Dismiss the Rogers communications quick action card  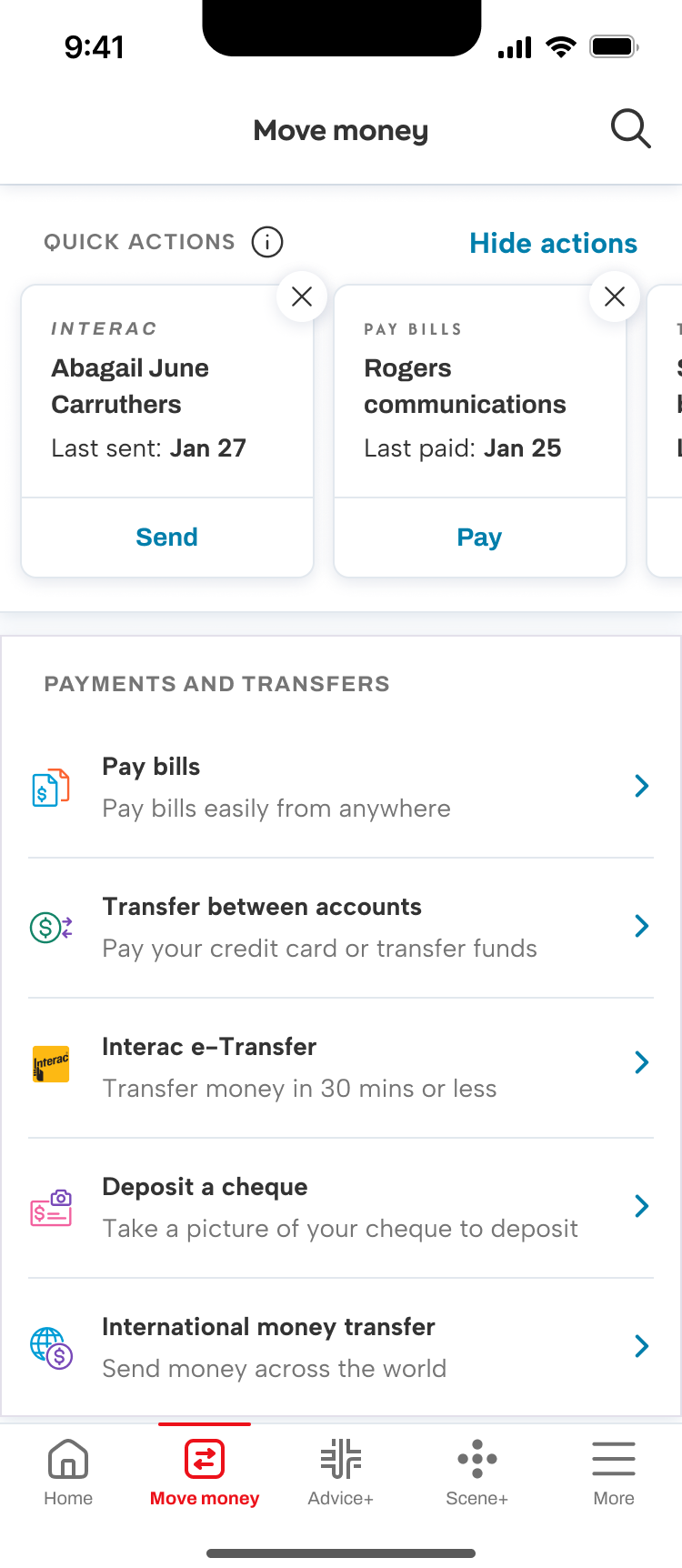(x=614, y=296)
